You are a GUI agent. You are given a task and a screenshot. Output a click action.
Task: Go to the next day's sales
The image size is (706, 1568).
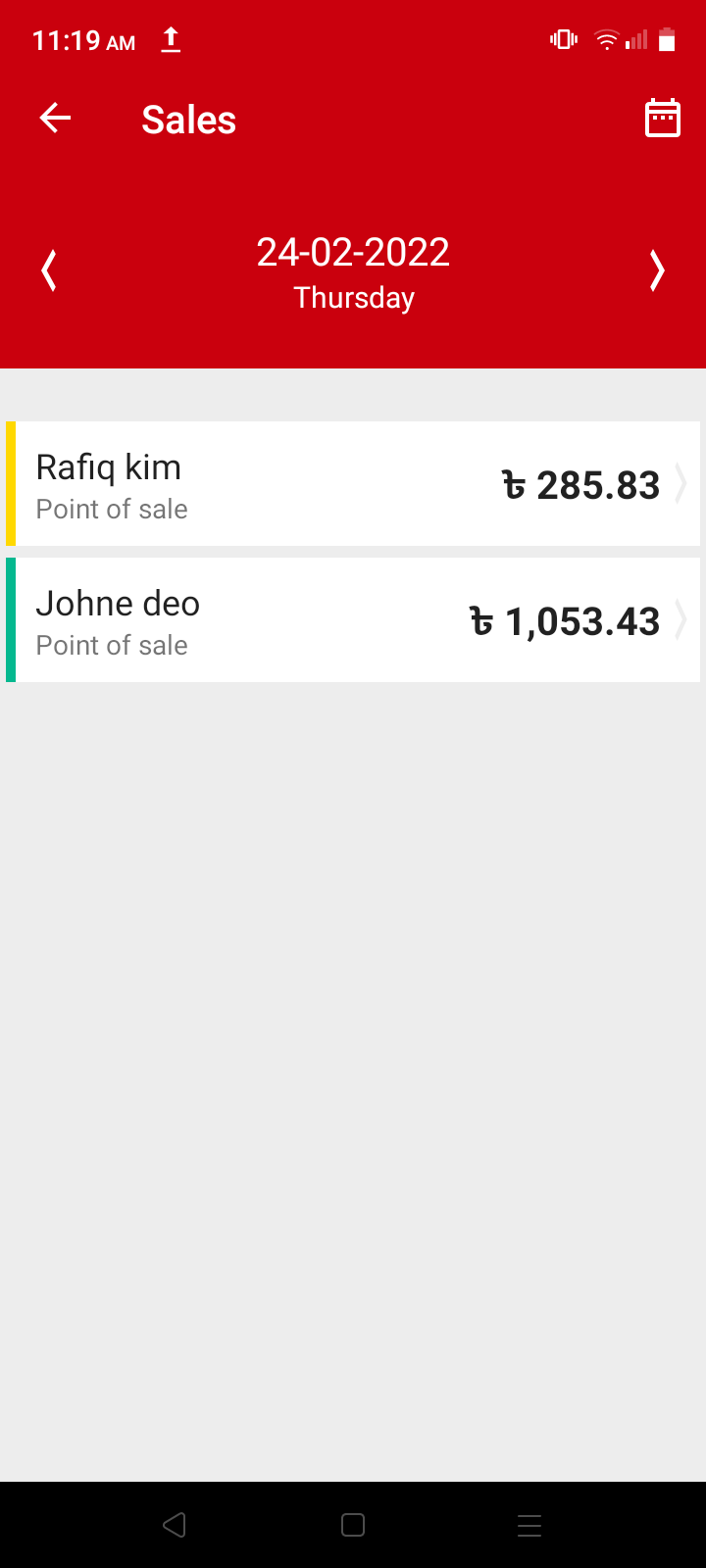[x=657, y=270]
